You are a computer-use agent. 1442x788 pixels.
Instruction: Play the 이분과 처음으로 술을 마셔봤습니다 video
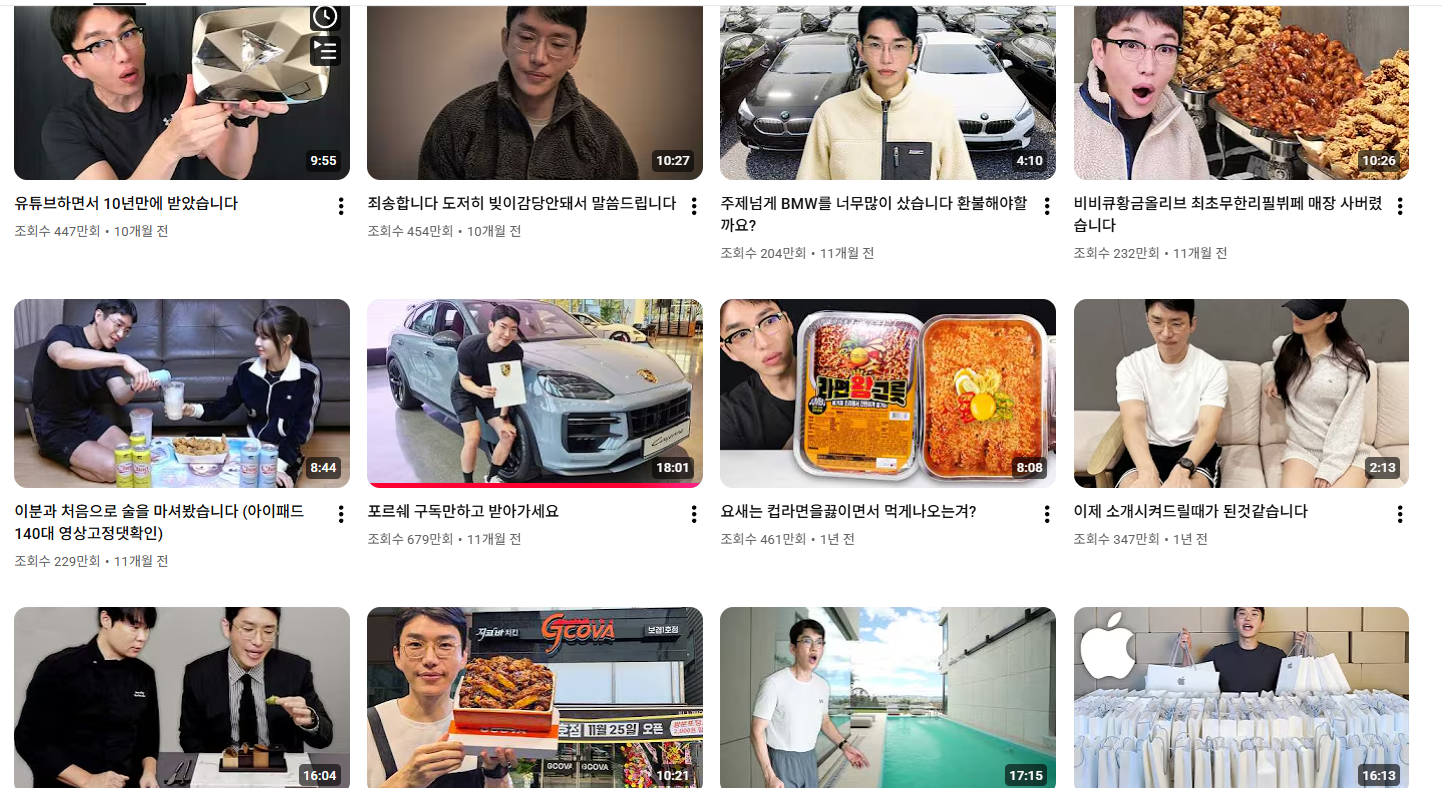(182, 393)
